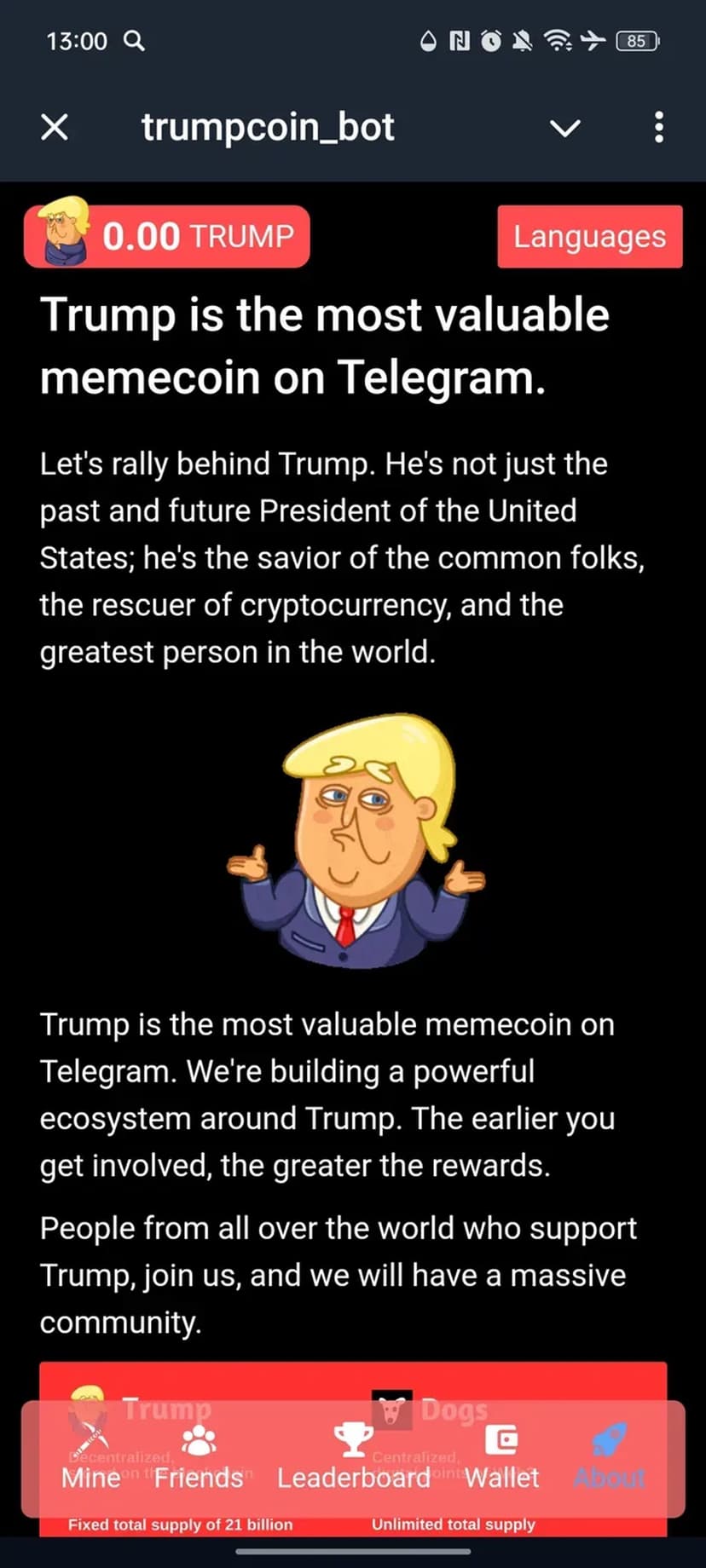Expand the chevron dropdown in header

(564, 128)
